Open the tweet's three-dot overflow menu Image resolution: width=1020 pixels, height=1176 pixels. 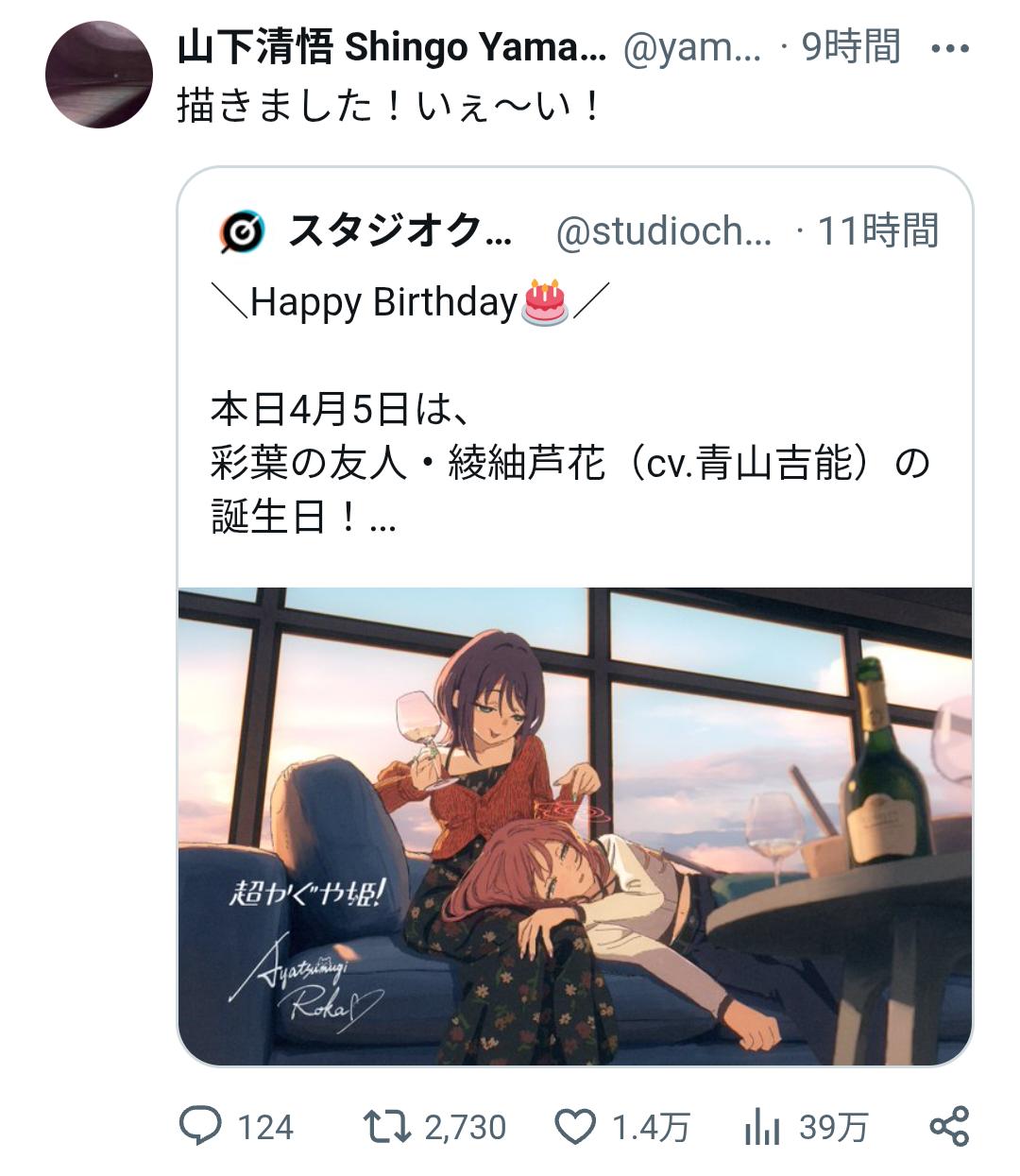[x=949, y=48]
